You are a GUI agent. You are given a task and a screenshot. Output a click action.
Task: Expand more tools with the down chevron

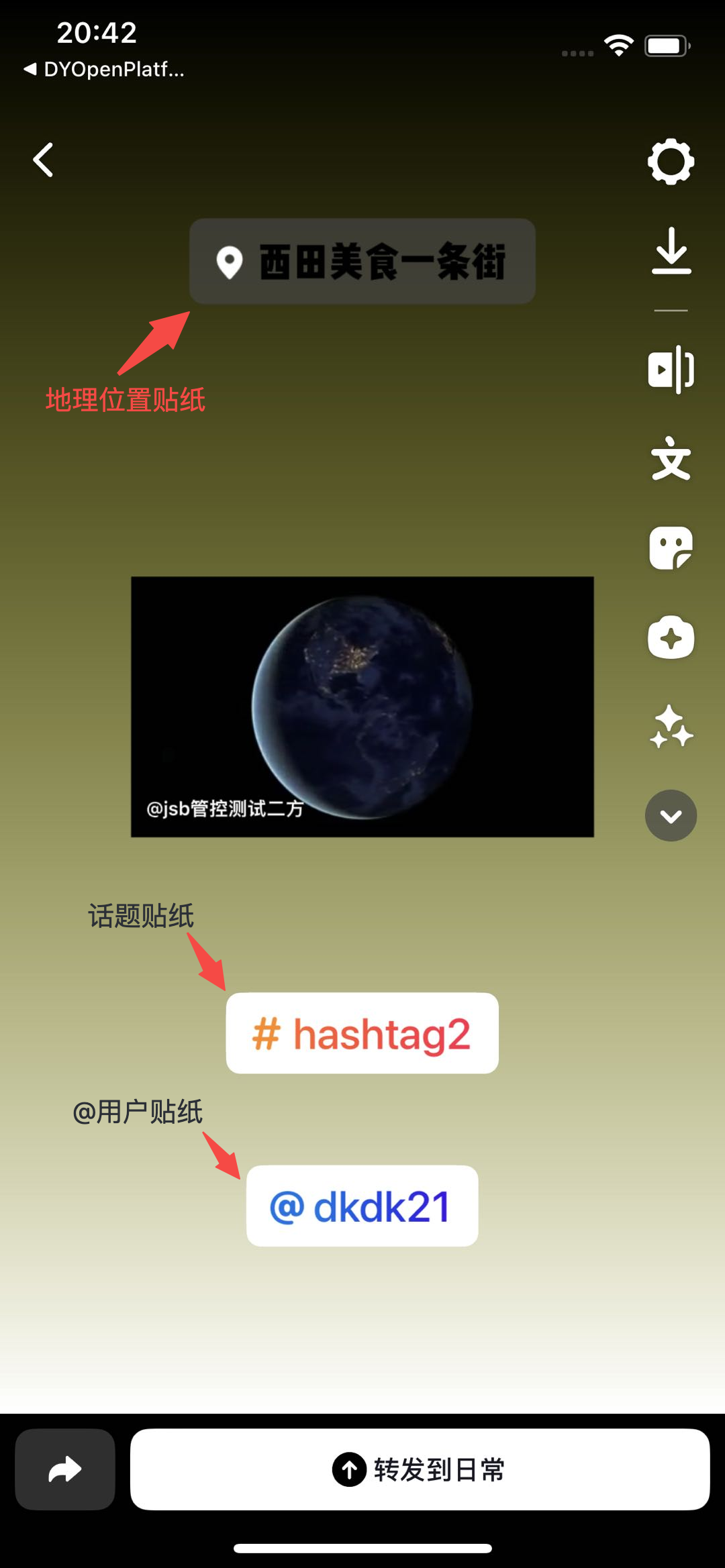click(671, 816)
